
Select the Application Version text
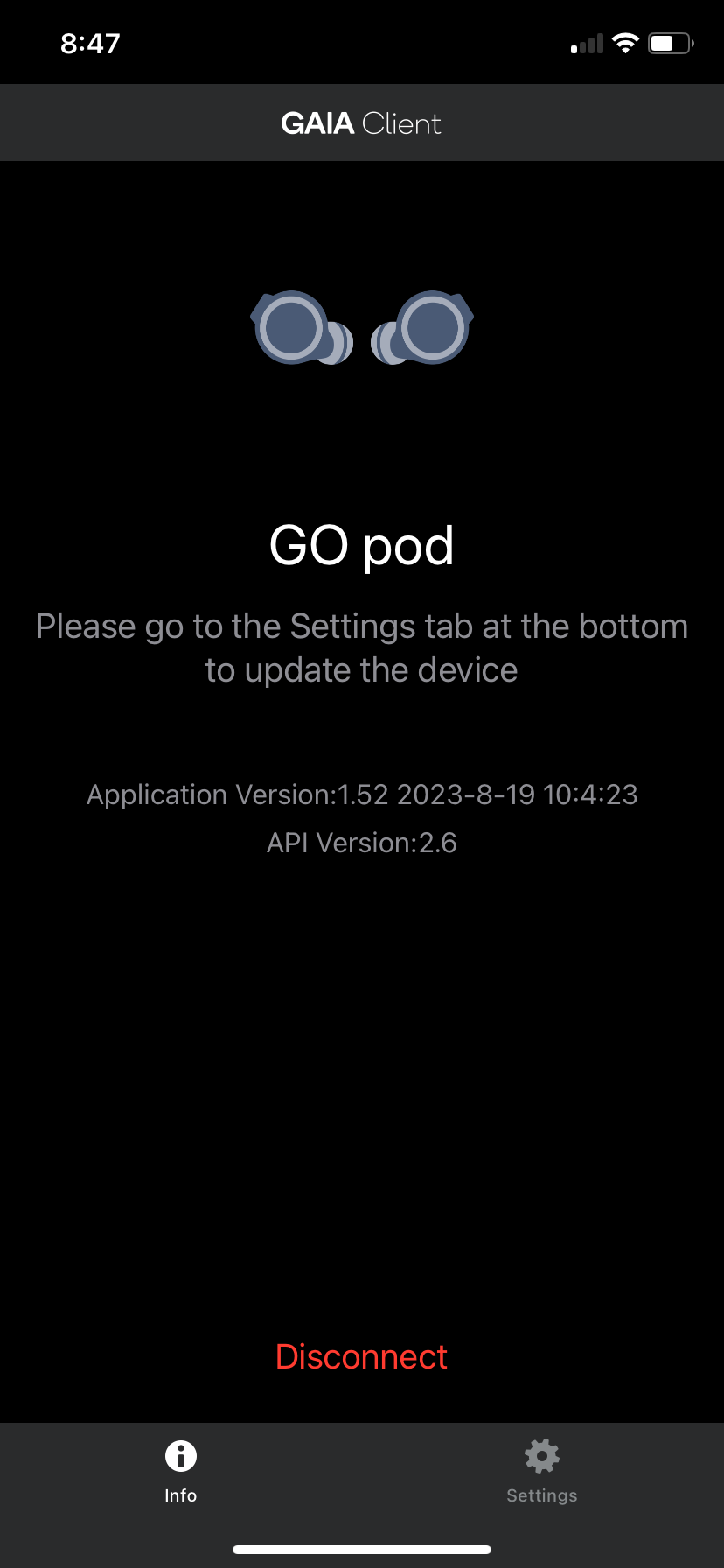[x=362, y=794]
